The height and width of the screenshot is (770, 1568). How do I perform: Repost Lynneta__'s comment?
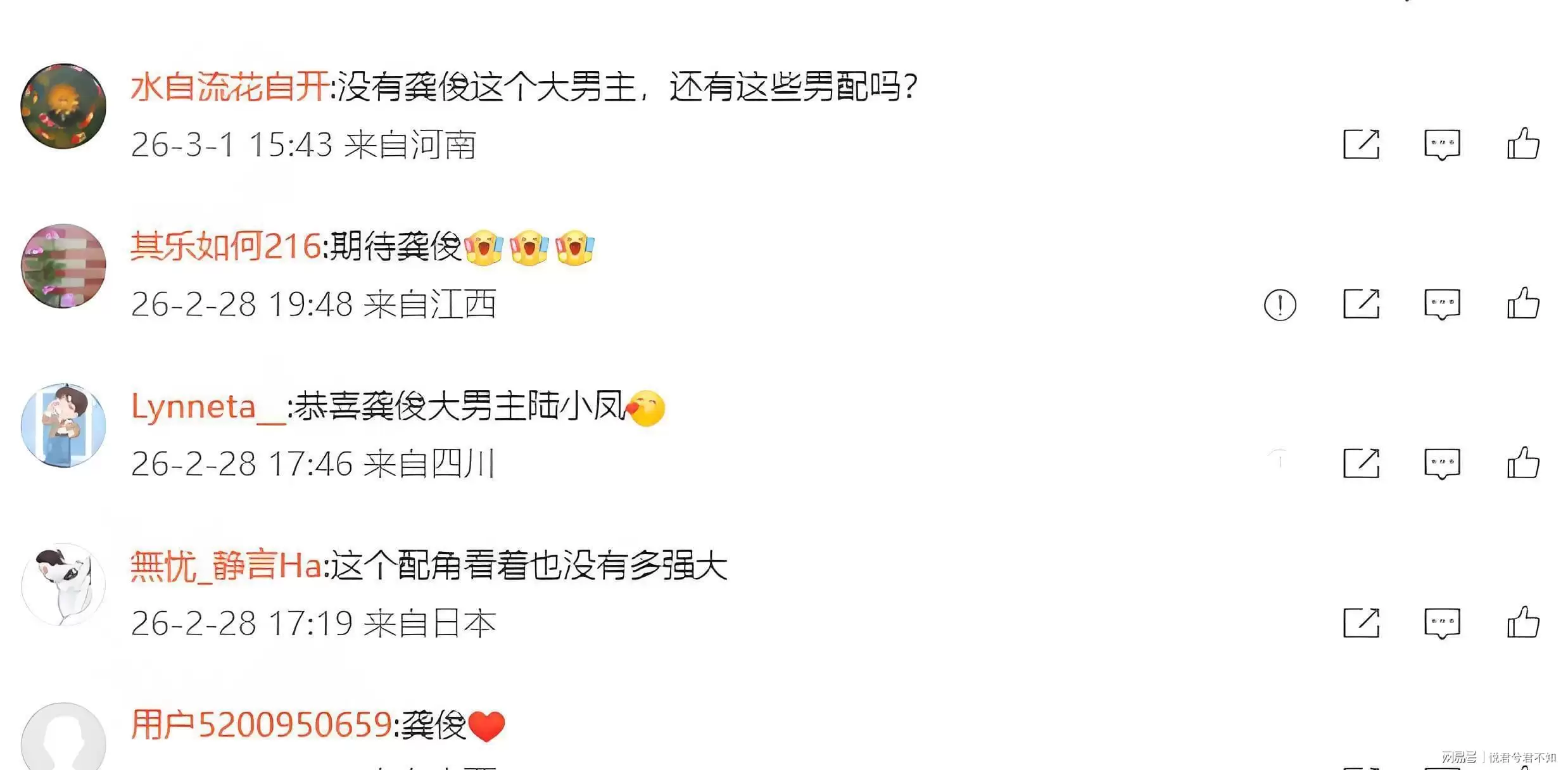(x=1361, y=464)
